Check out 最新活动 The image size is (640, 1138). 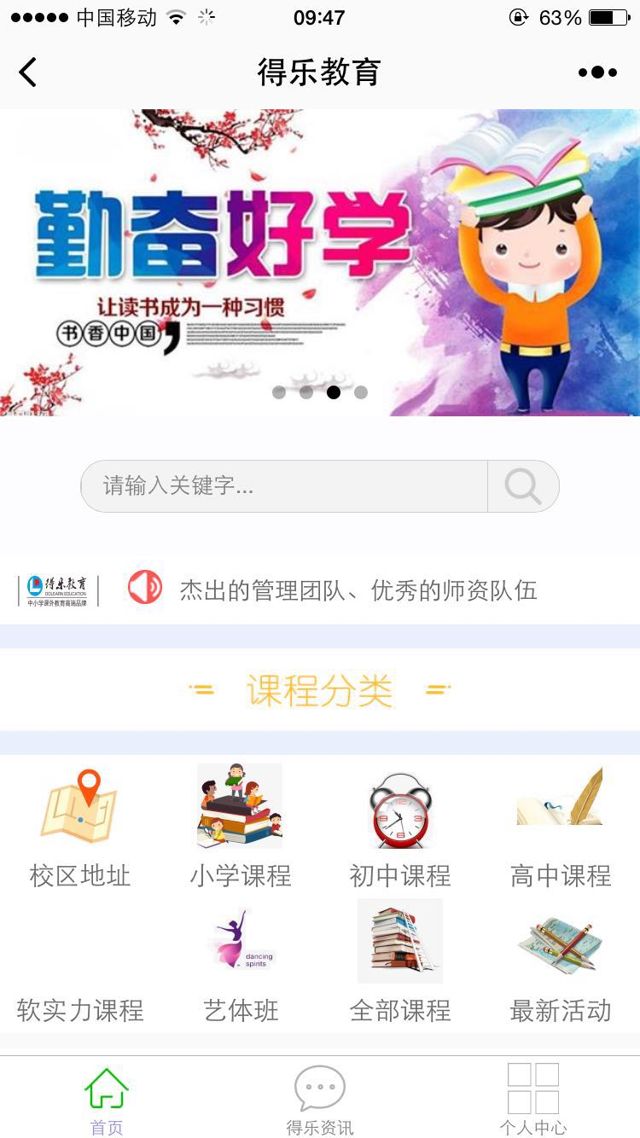click(560, 963)
